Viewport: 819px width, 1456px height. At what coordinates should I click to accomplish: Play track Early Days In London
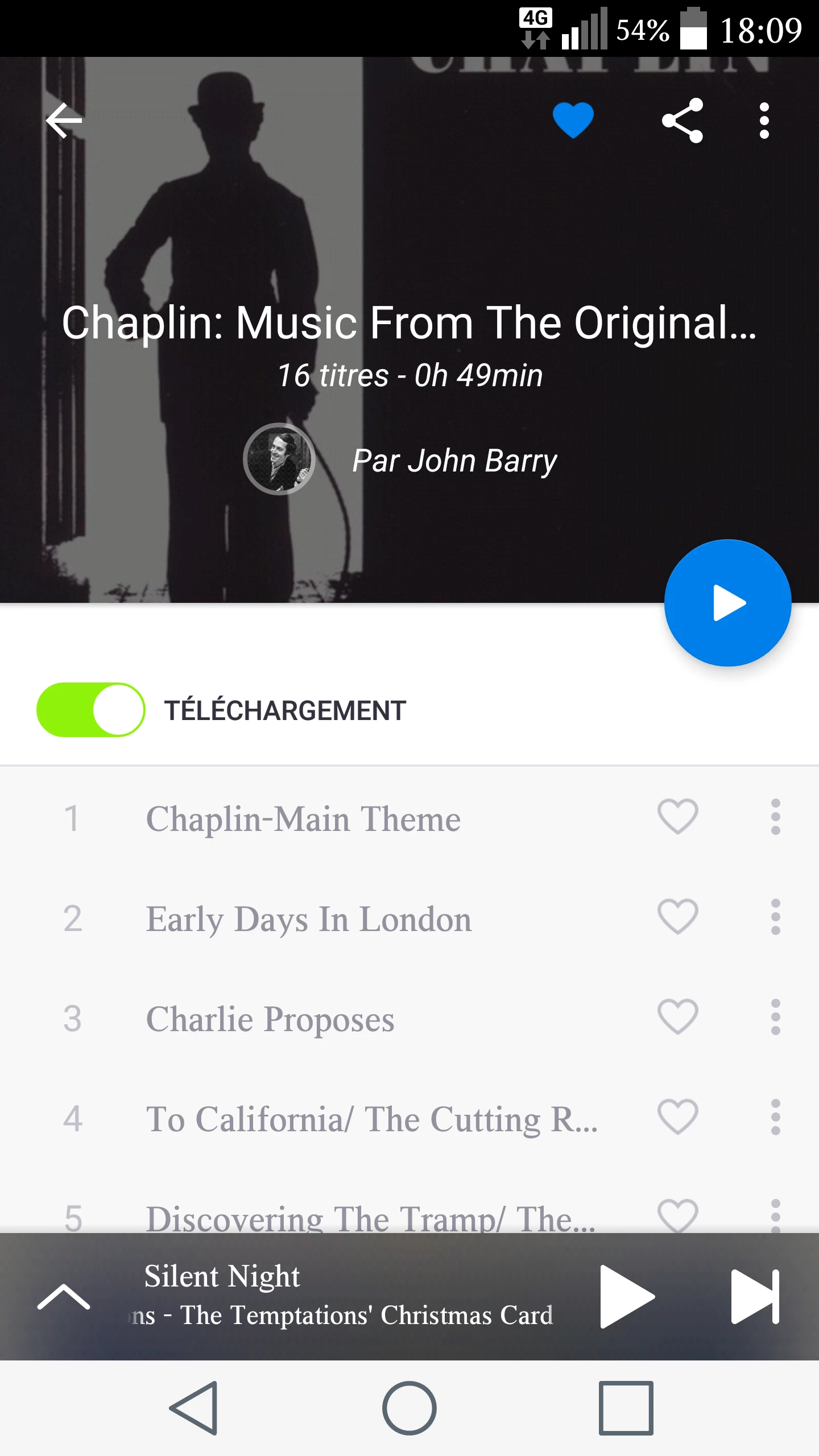click(308, 919)
